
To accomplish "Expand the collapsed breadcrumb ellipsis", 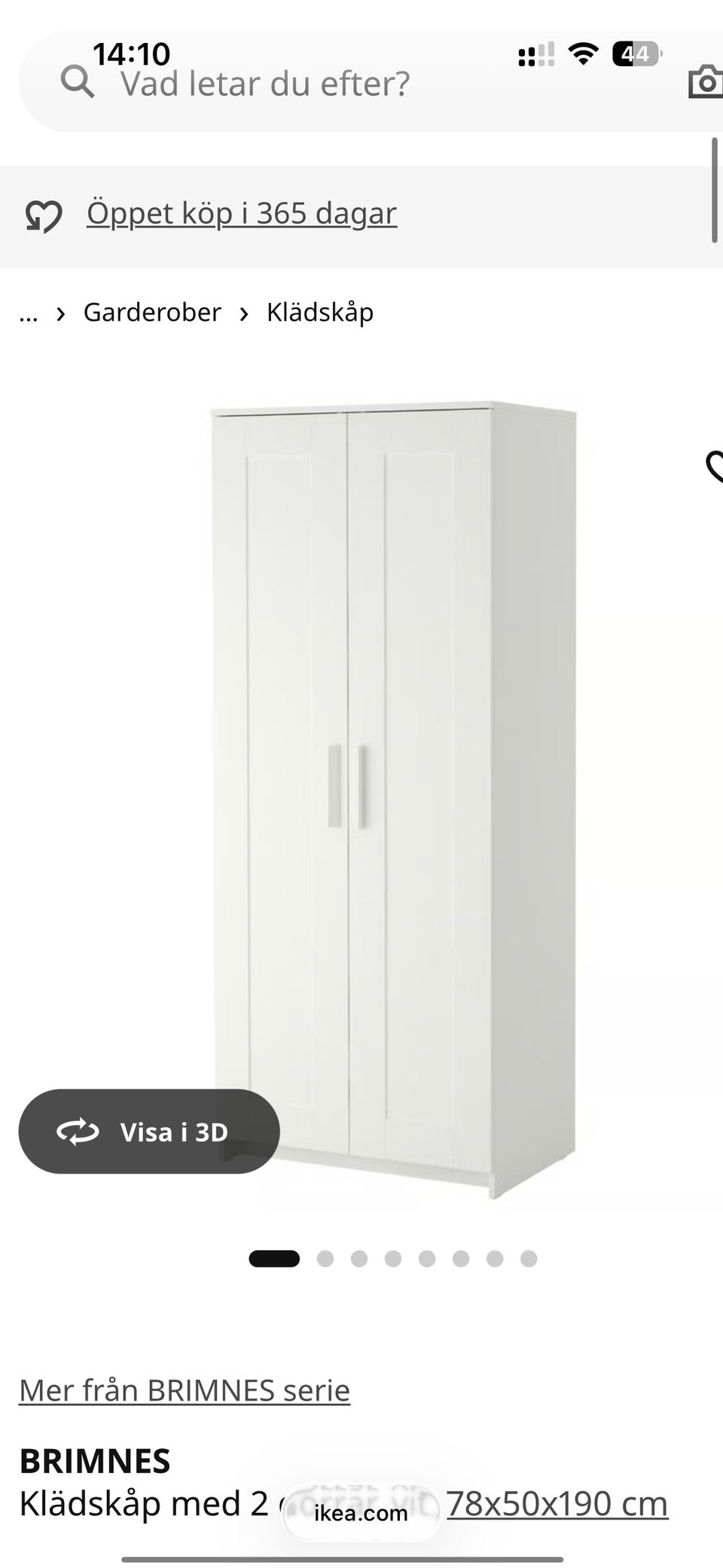I will [x=29, y=314].
